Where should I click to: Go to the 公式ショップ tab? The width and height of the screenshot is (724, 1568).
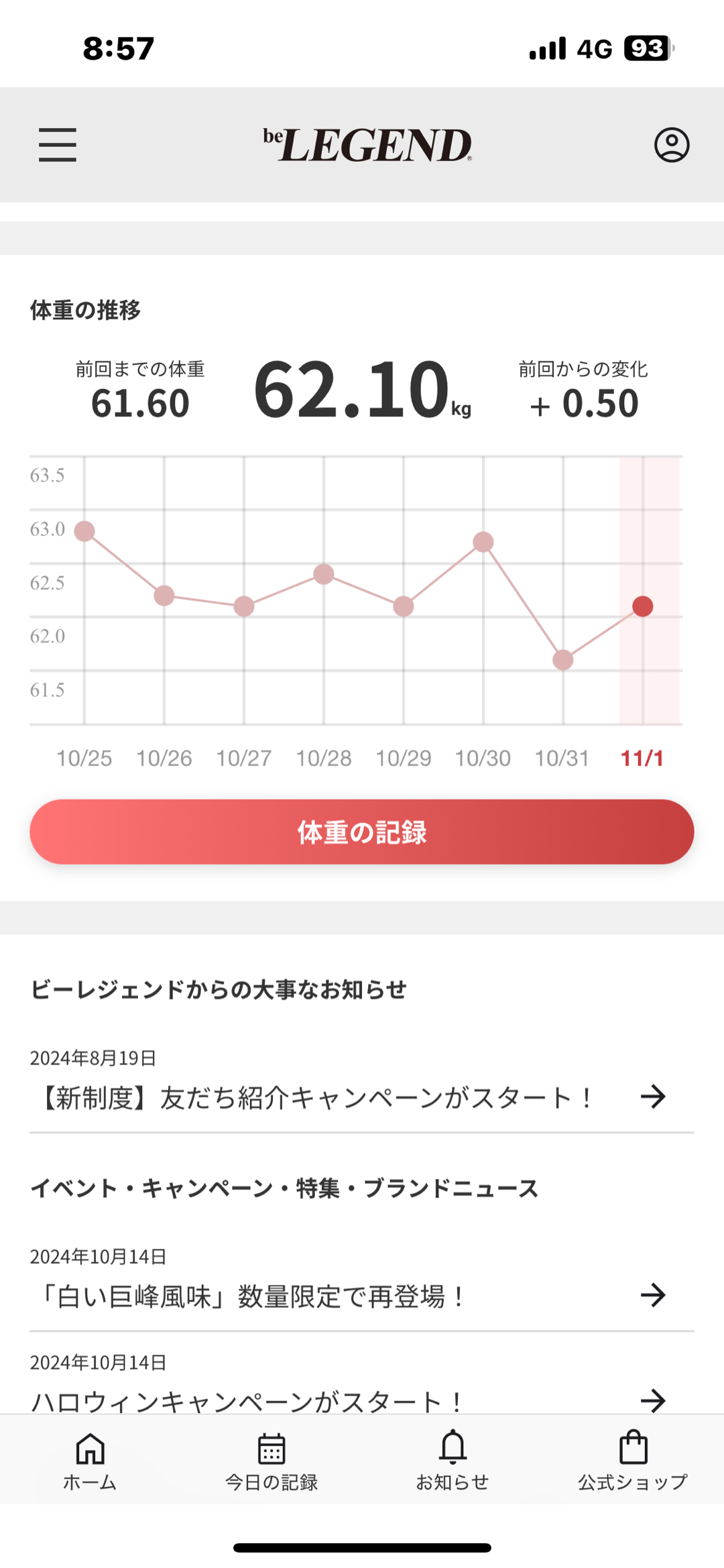(633, 1461)
